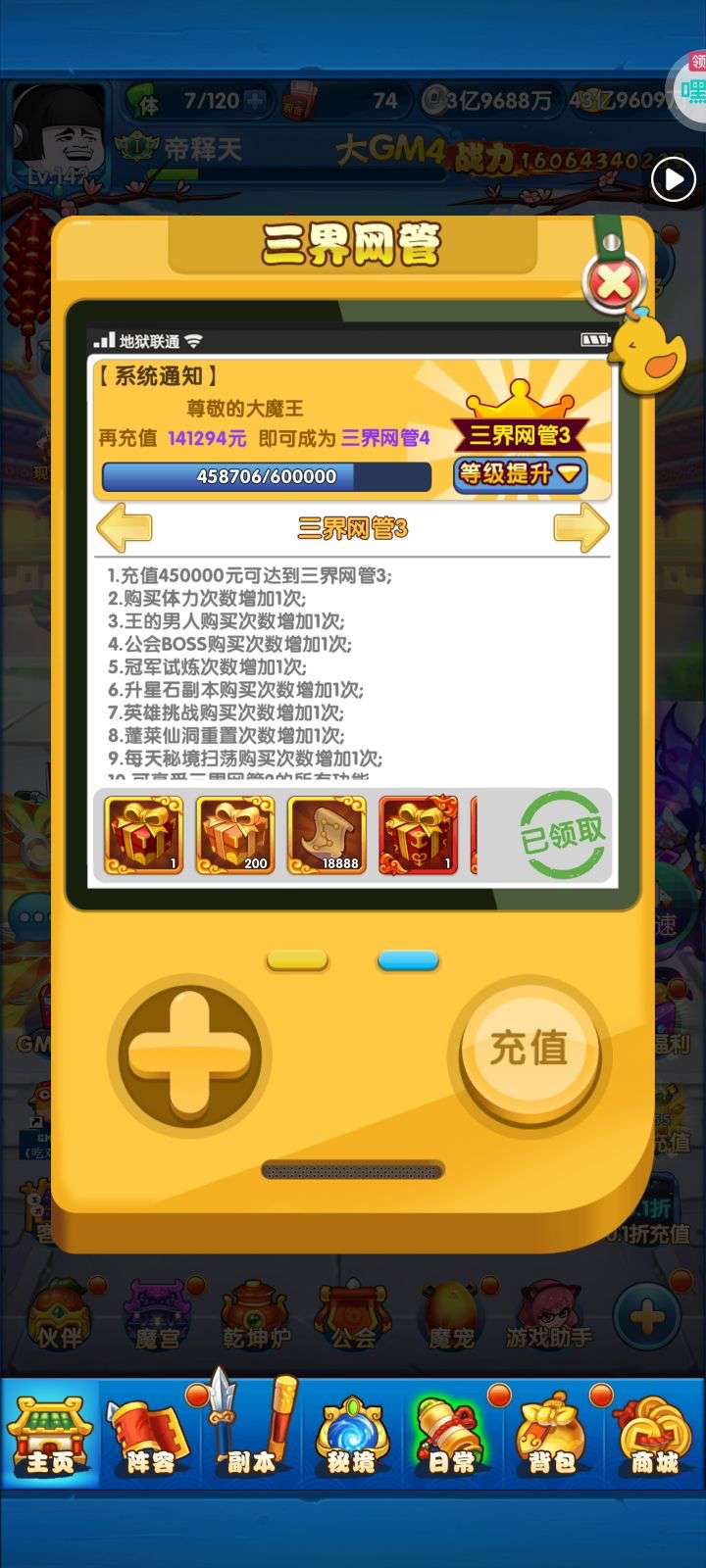Close the 三界网管 dialog

[x=615, y=283]
